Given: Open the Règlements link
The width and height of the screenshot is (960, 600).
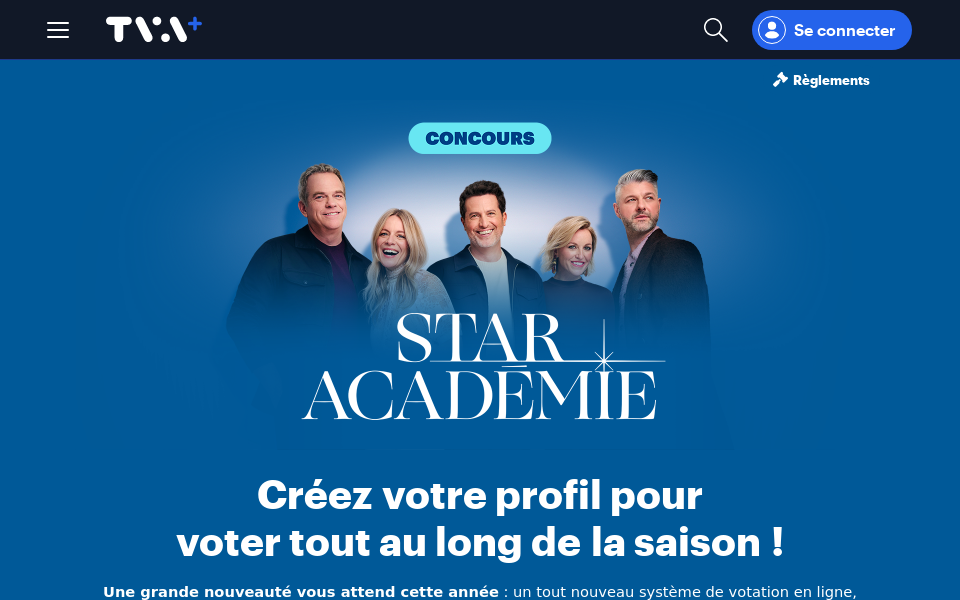Looking at the screenshot, I should [x=821, y=80].
